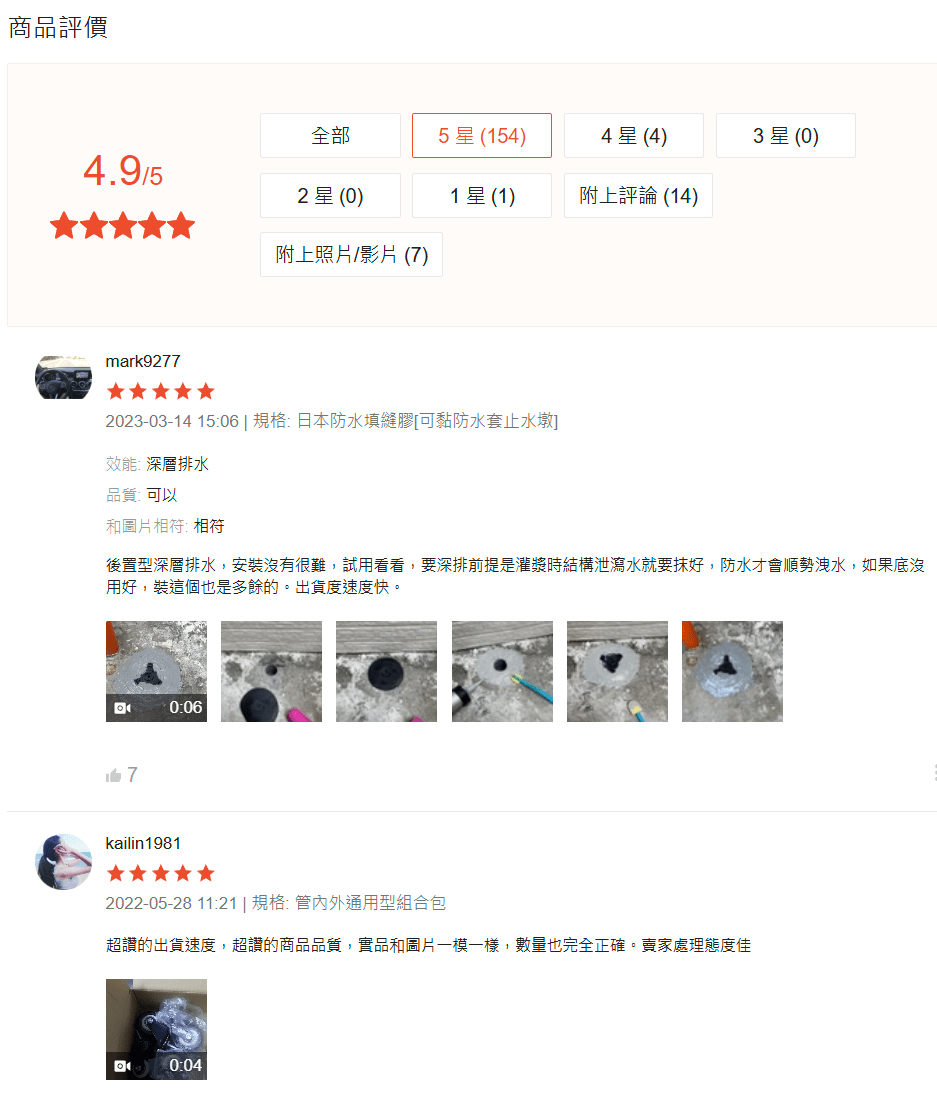This screenshot has height=1094, width=937.
Task: Show all reviews with 全部 filter
Action: 330,136
